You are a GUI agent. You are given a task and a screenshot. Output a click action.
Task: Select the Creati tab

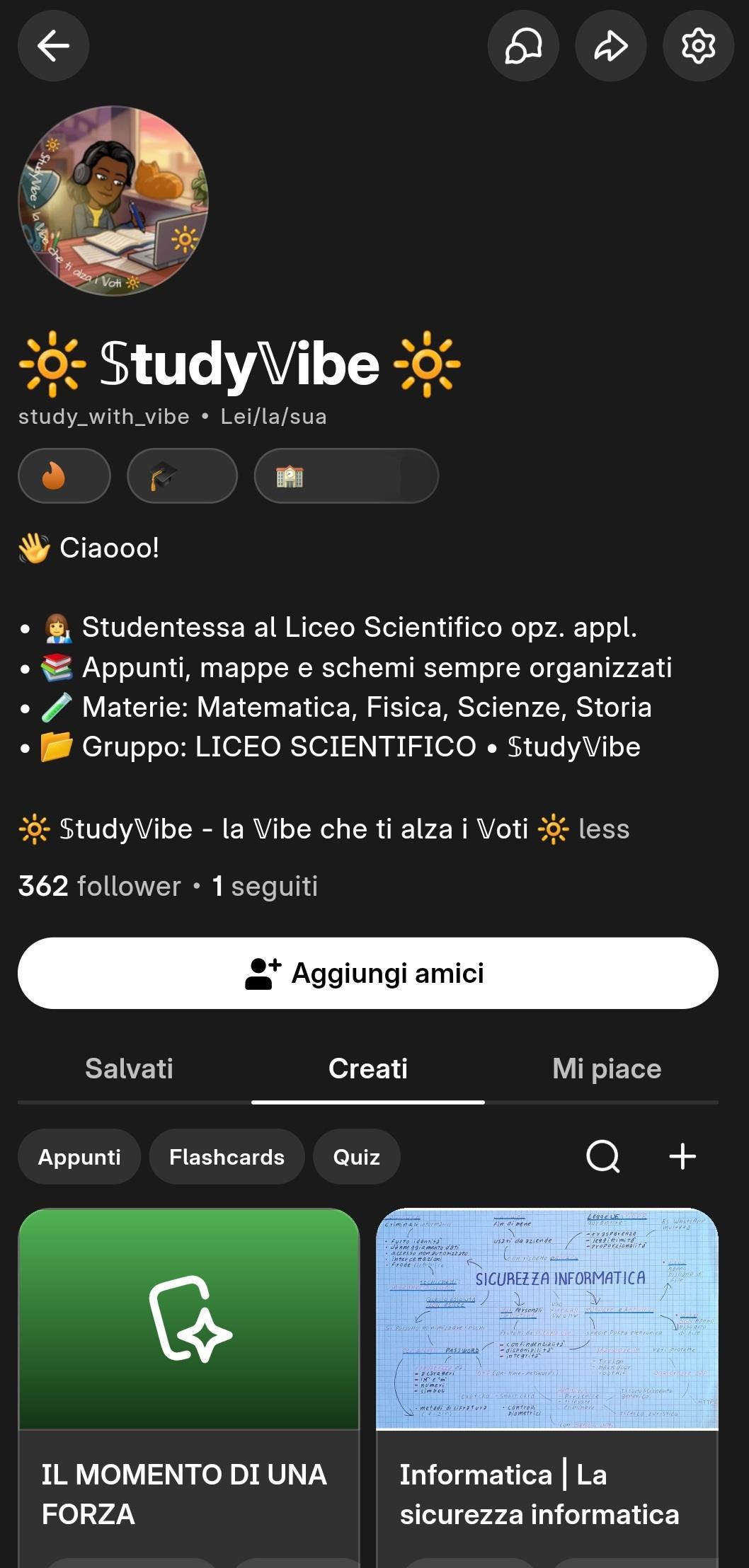click(x=367, y=1068)
